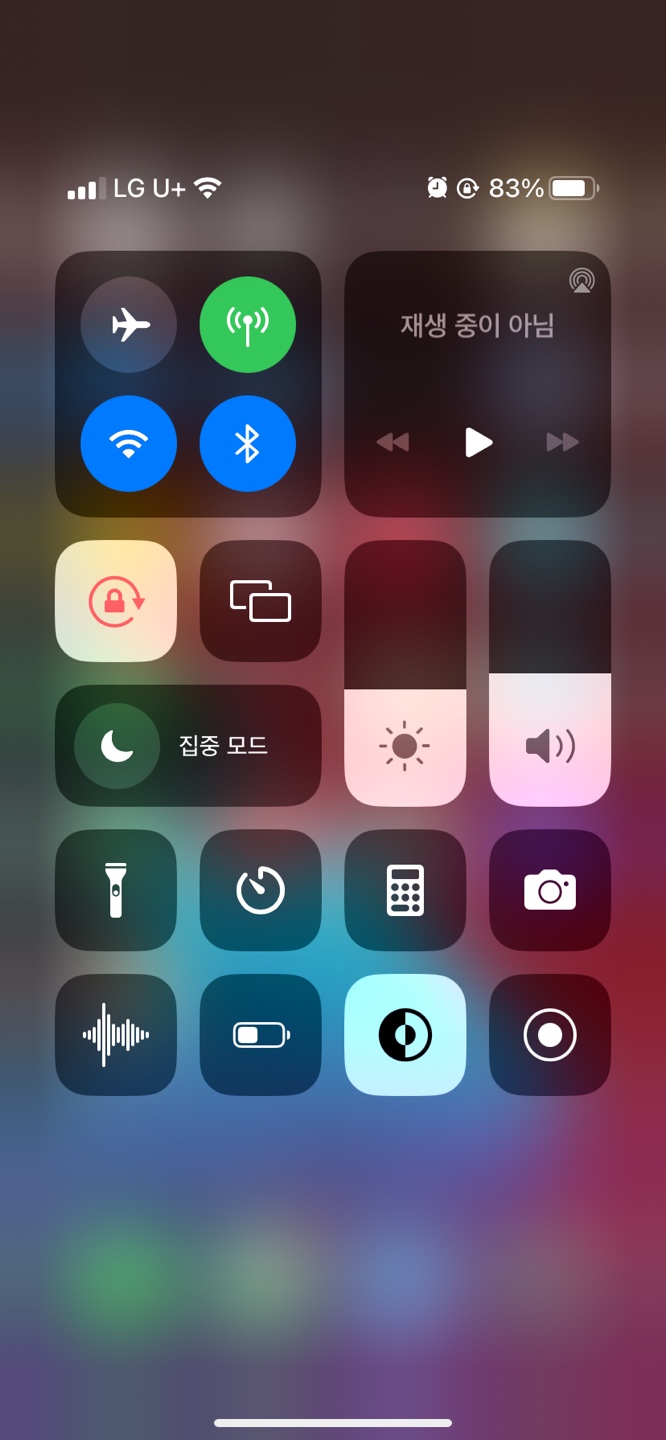
Task: Start playback with the play button
Action: pyautogui.click(x=479, y=442)
